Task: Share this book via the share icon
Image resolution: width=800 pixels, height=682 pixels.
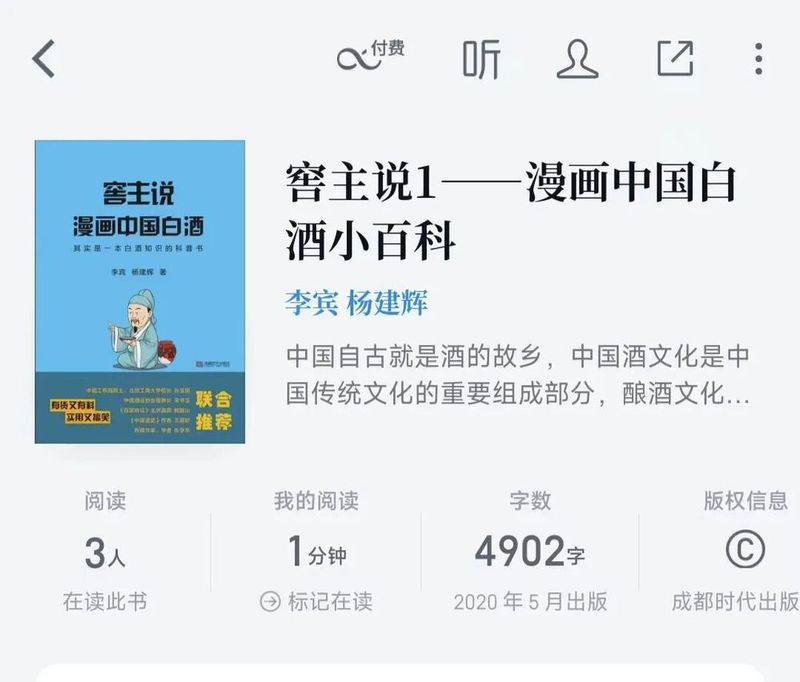Action: pos(675,59)
